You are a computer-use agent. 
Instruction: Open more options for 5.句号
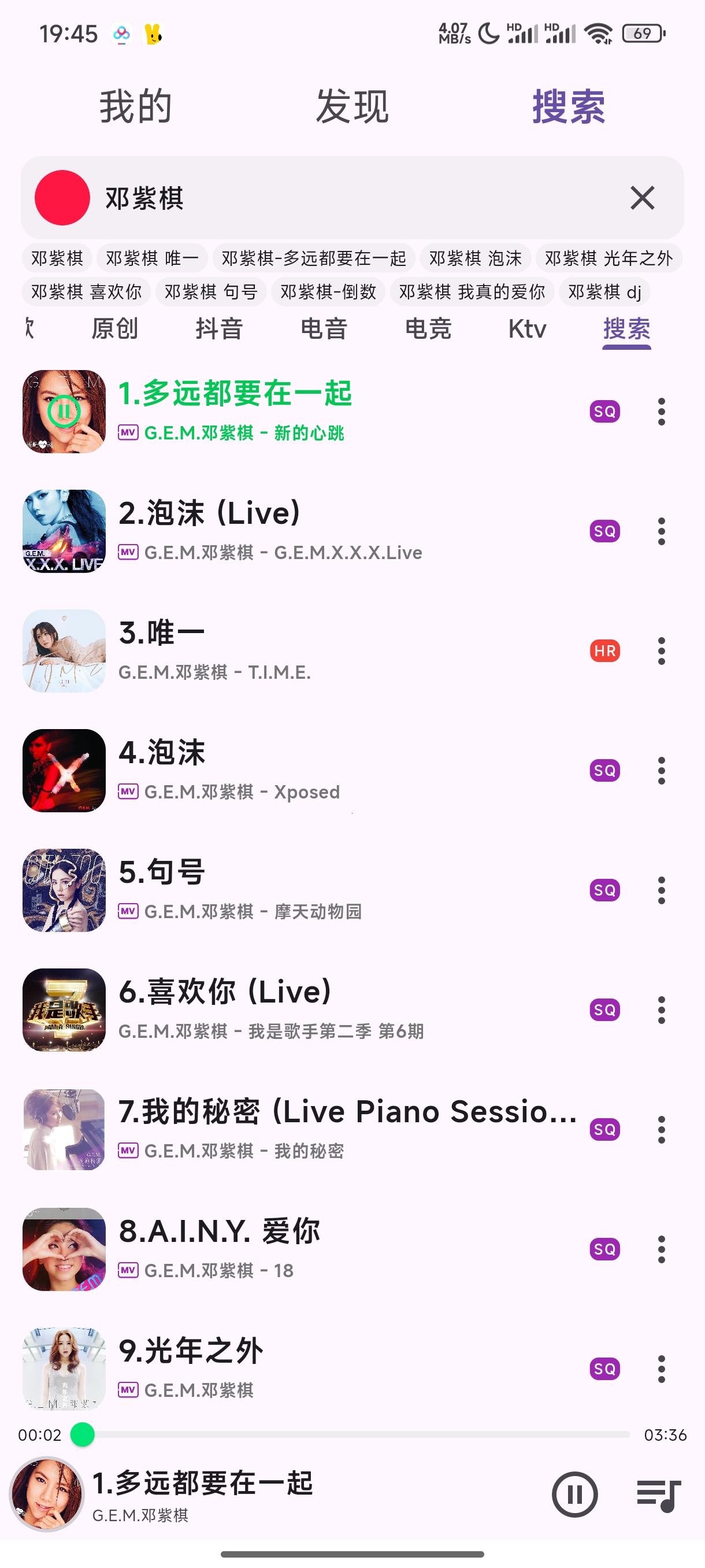tap(661, 890)
